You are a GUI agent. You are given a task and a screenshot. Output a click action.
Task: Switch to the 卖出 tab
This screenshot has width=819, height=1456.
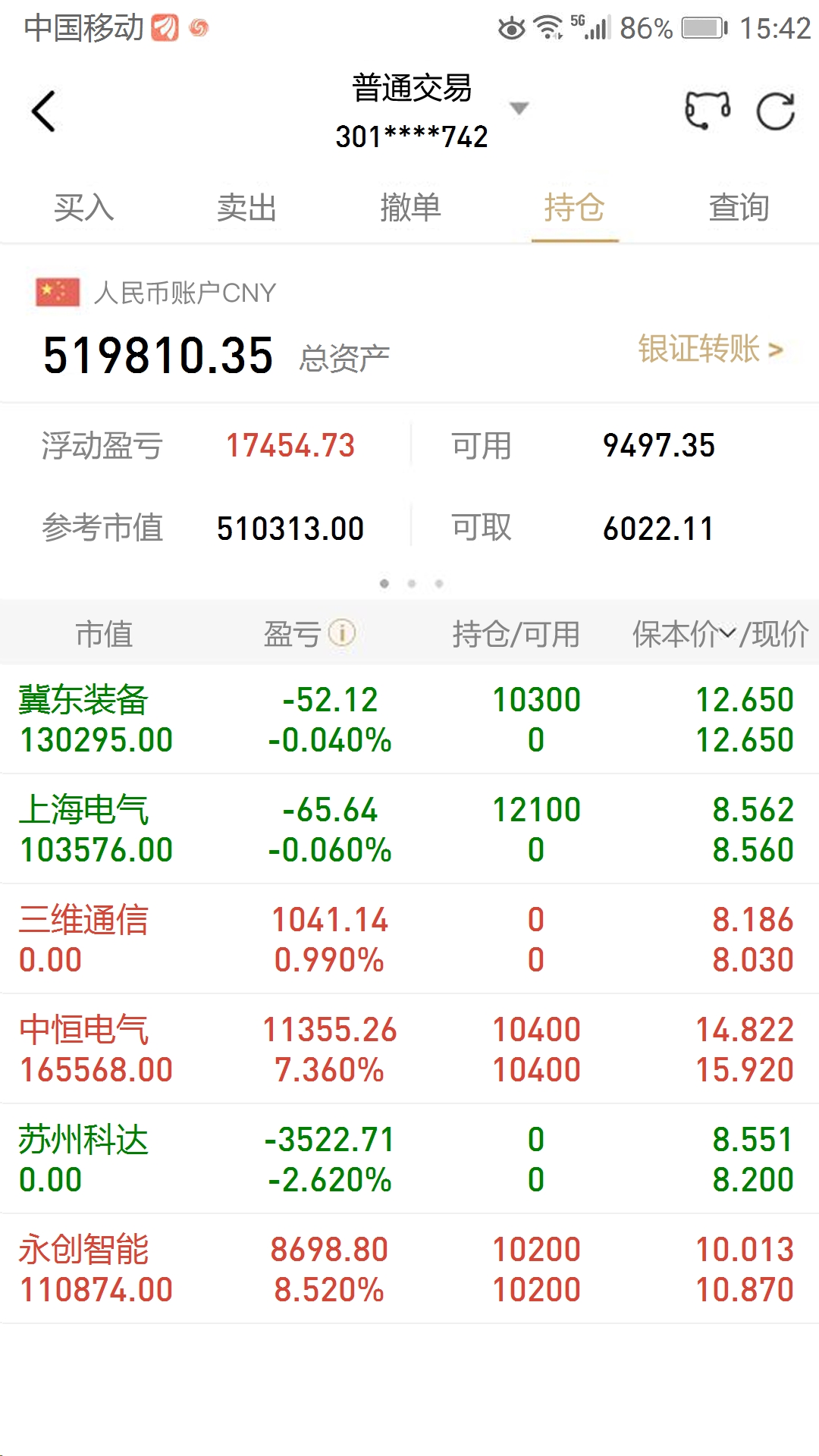point(247,207)
